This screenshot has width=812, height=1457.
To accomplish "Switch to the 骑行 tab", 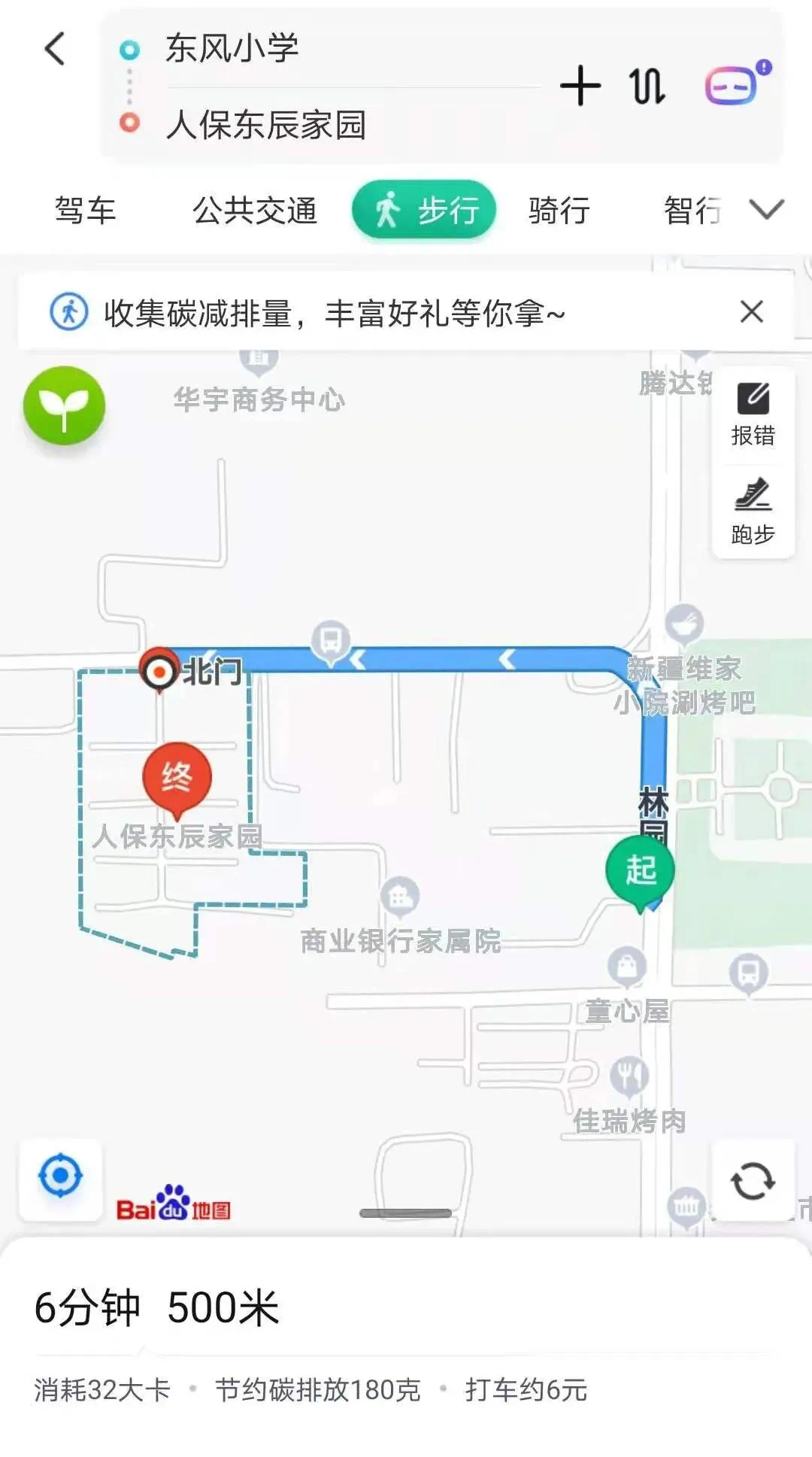I will 559,210.
